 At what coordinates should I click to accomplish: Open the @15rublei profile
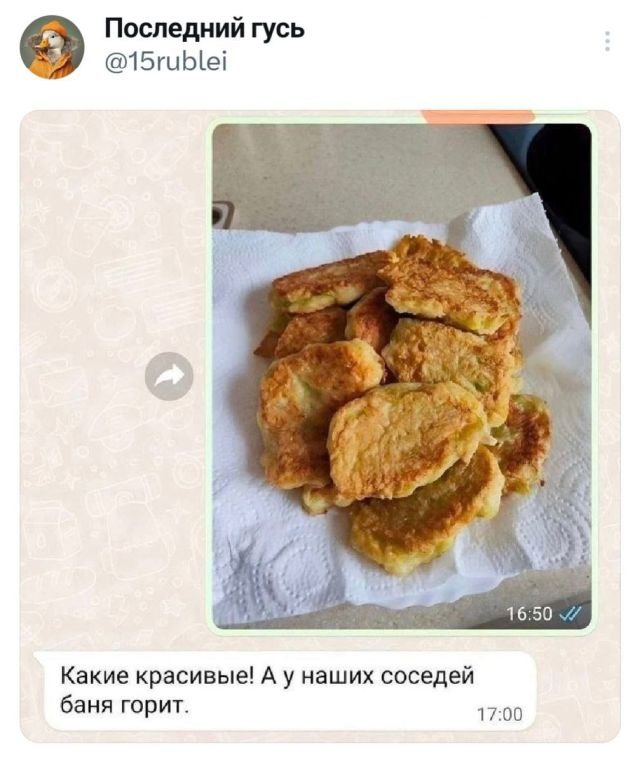point(166,63)
